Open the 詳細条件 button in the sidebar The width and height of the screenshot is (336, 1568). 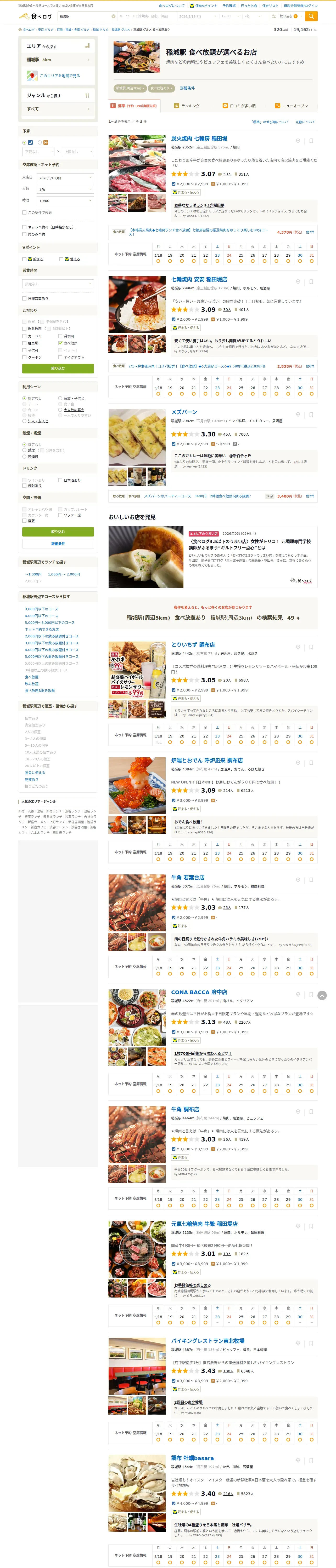[58, 544]
